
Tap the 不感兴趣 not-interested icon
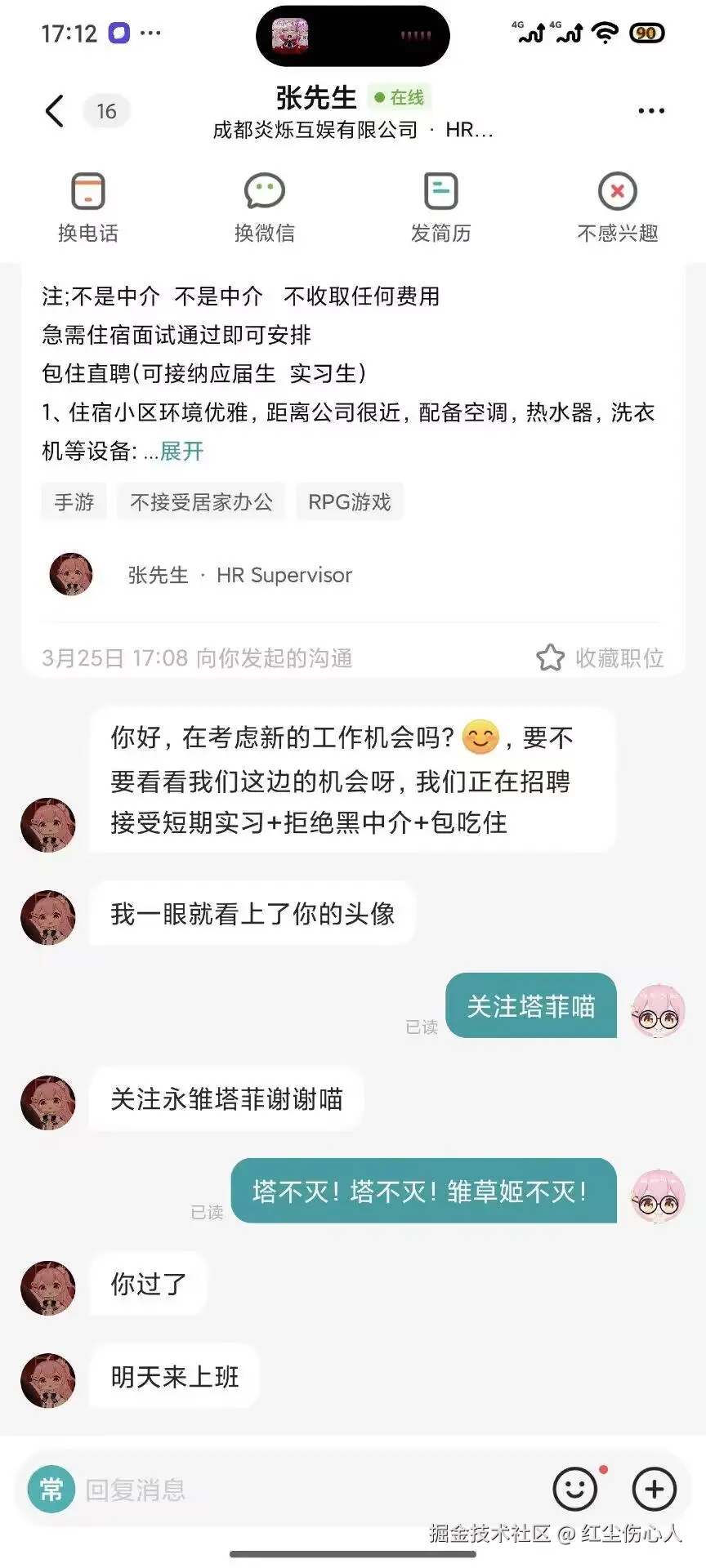617,204
